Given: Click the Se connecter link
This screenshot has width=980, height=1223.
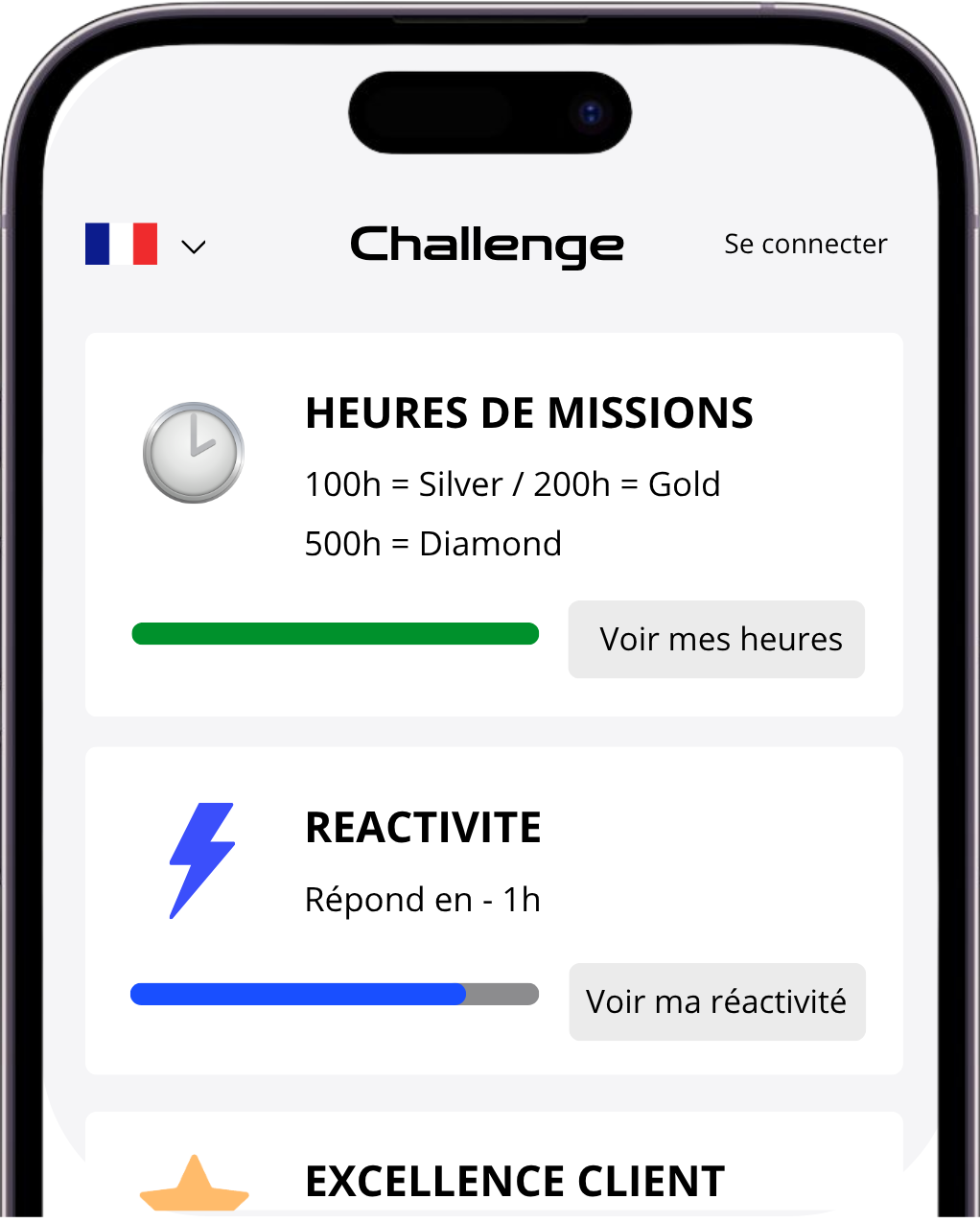Looking at the screenshot, I should click(x=805, y=245).
